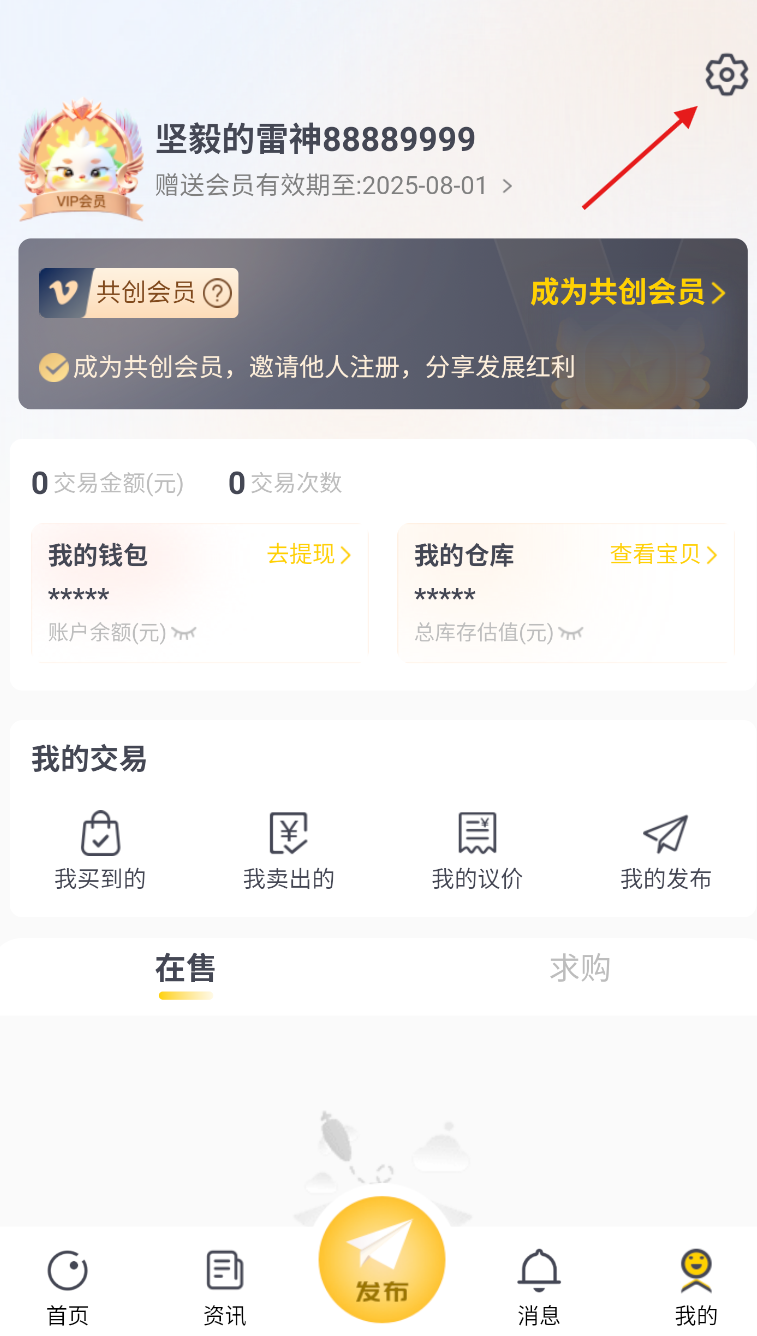This screenshot has height=1336, width=757.
Task: Go to the 首页 home tab
Action: [68, 1287]
